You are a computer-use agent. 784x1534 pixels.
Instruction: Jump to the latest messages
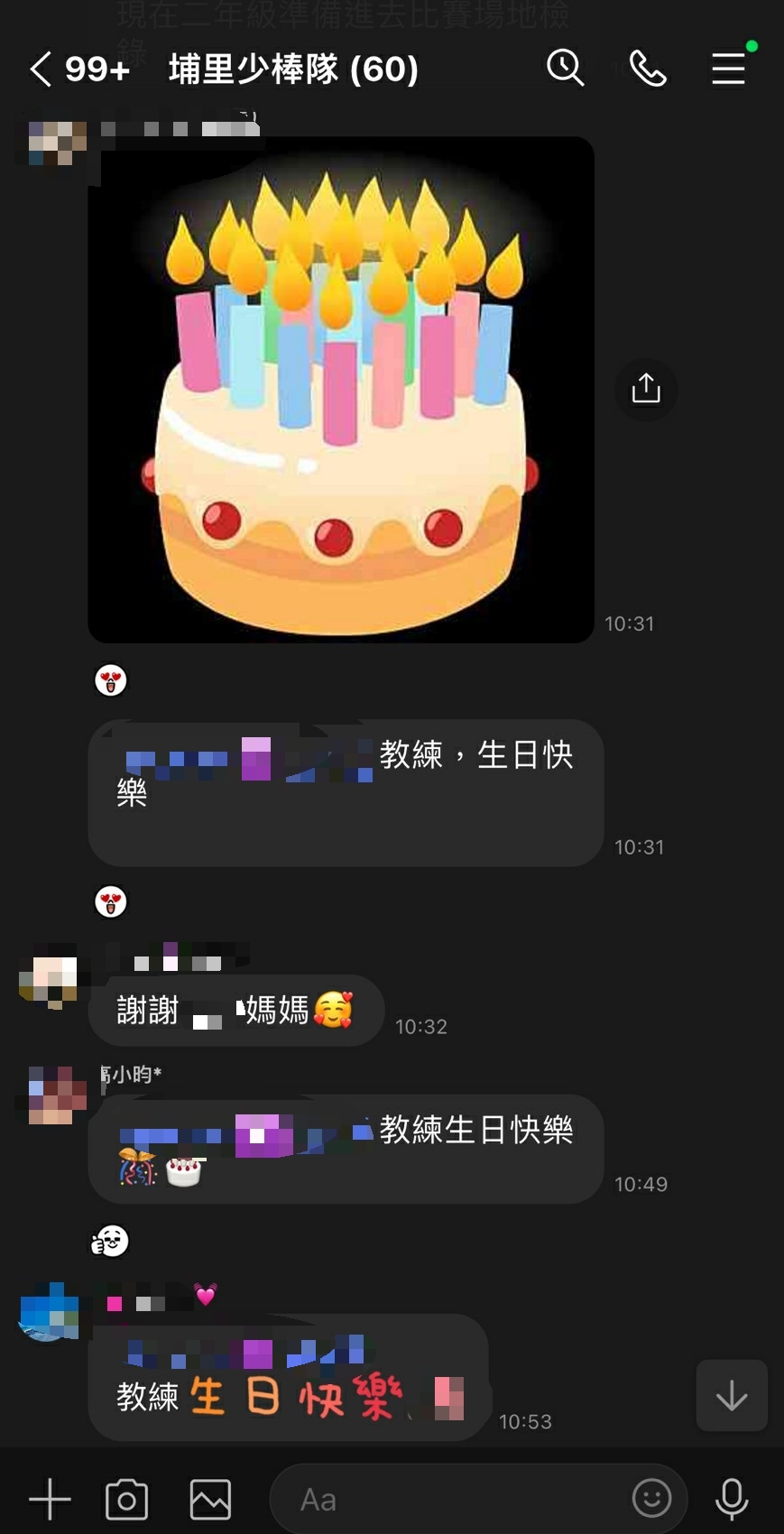[x=732, y=1395]
